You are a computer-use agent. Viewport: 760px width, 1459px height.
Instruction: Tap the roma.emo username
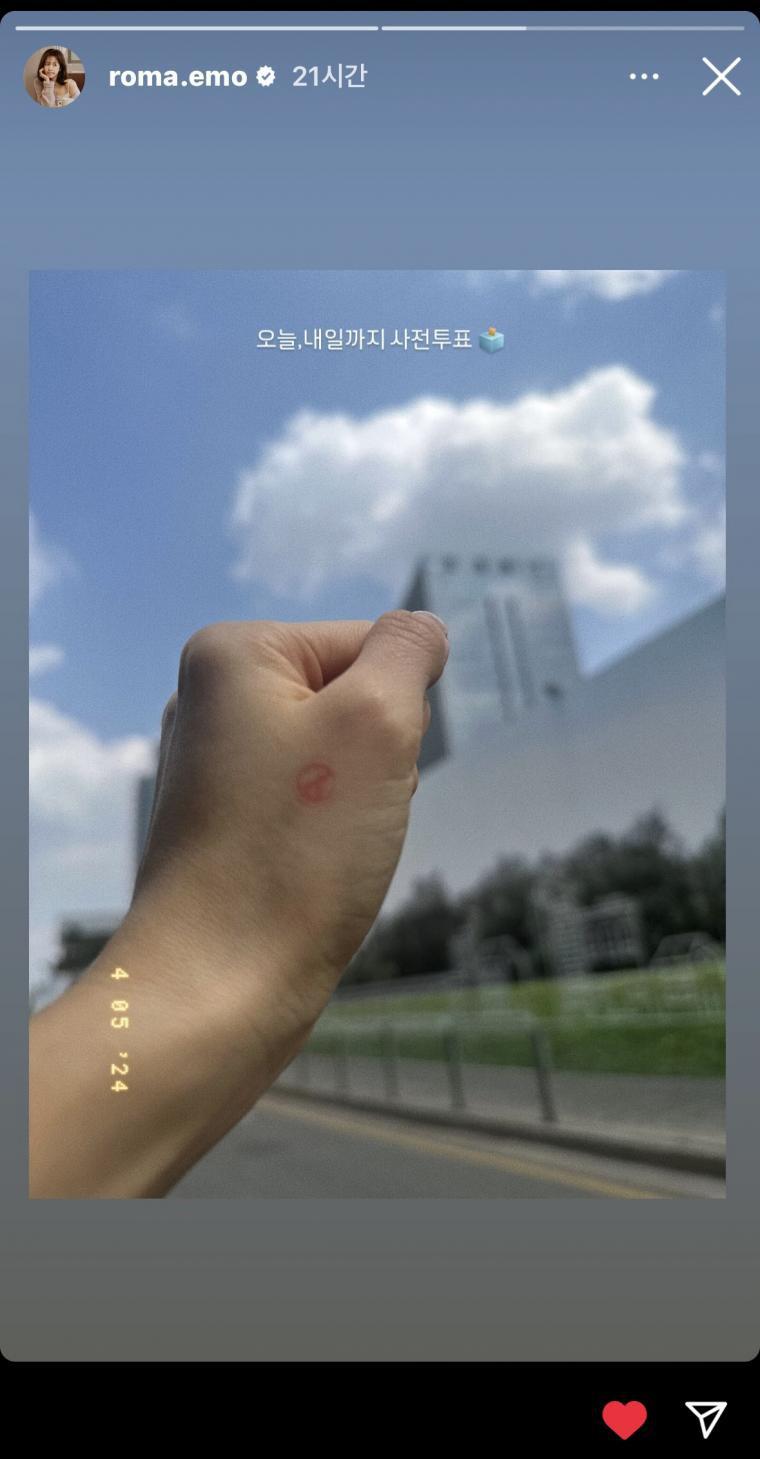[x=177, y=77]
